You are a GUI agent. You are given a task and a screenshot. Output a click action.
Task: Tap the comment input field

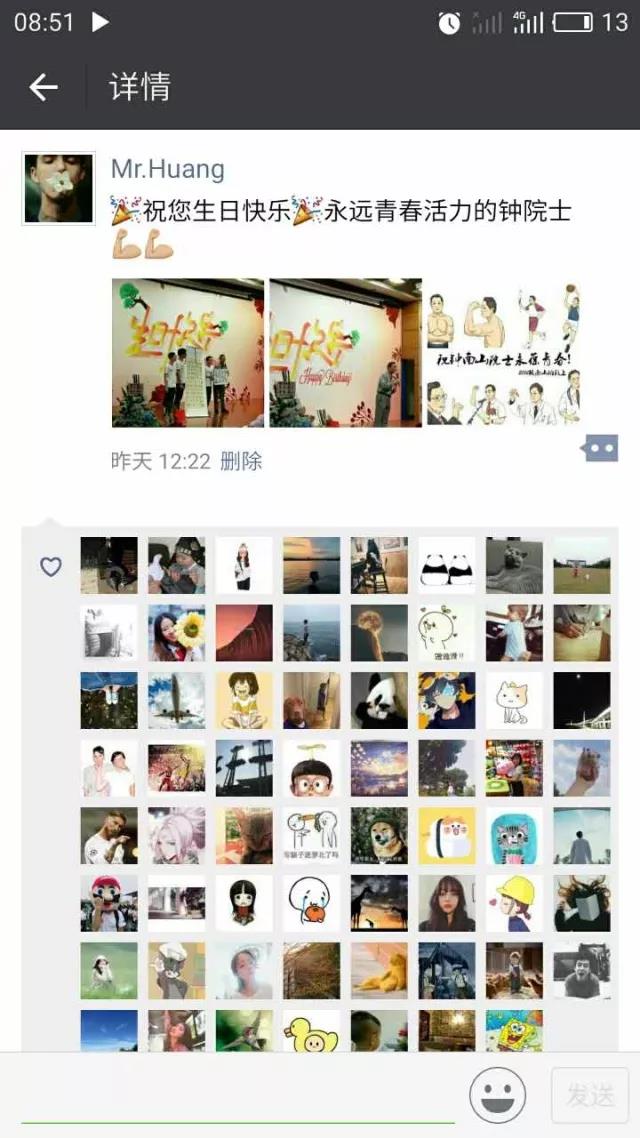point(238,1095)
